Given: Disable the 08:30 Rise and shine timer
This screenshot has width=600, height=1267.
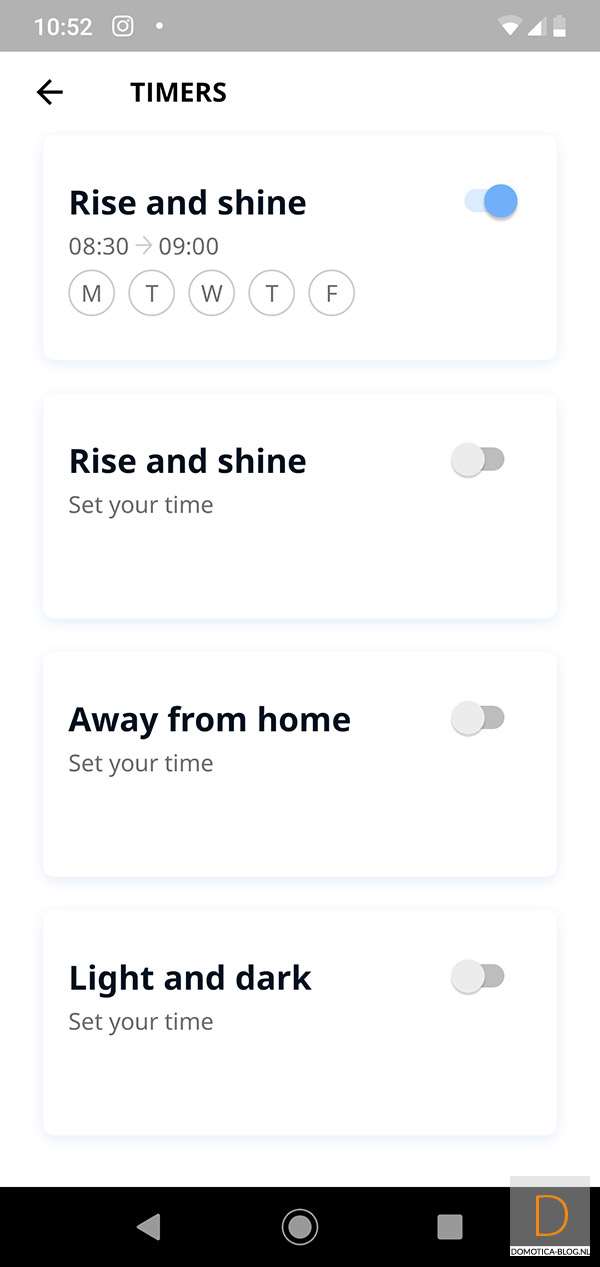Looking at the screenshot, I should (491, 202).
